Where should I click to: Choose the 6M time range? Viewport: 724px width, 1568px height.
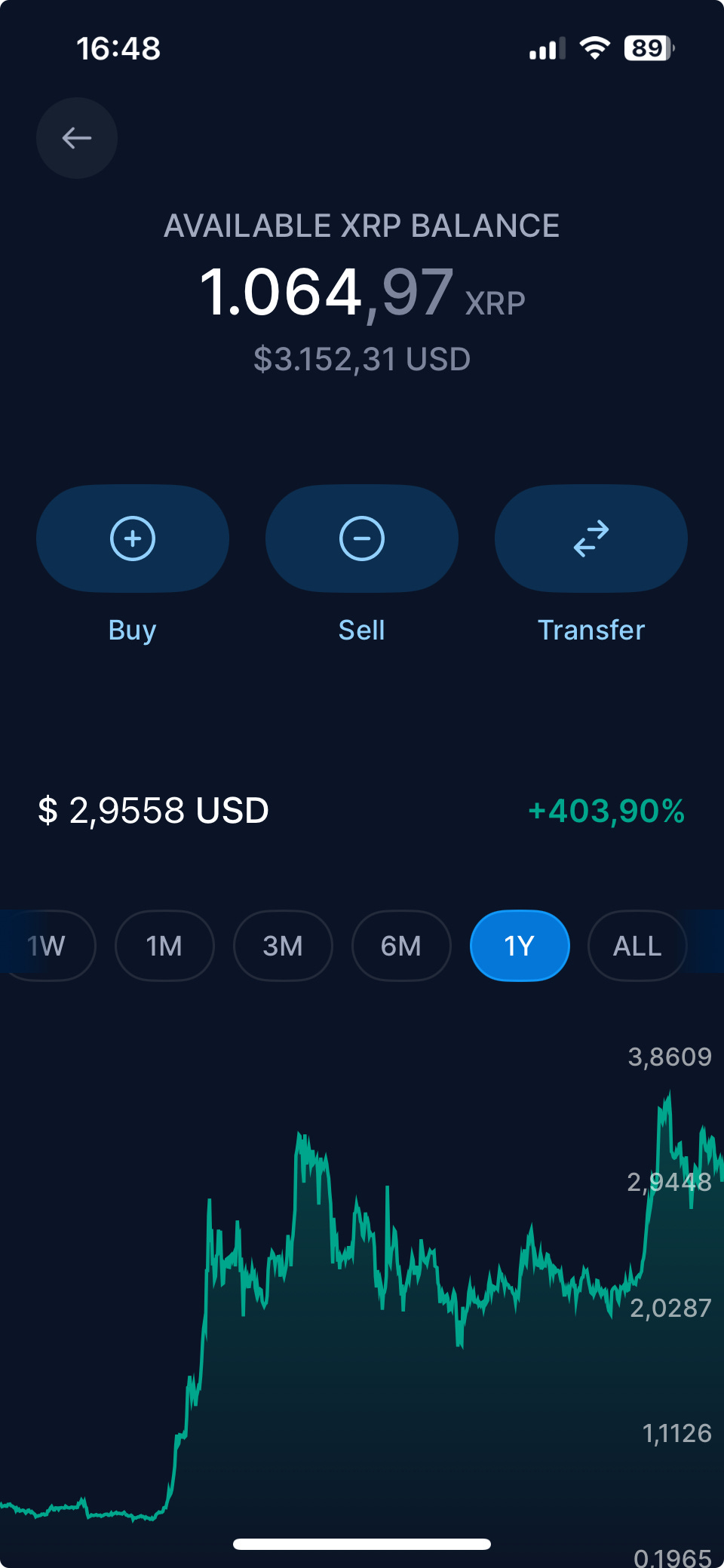pyautogui.click(x=401, y=946)
